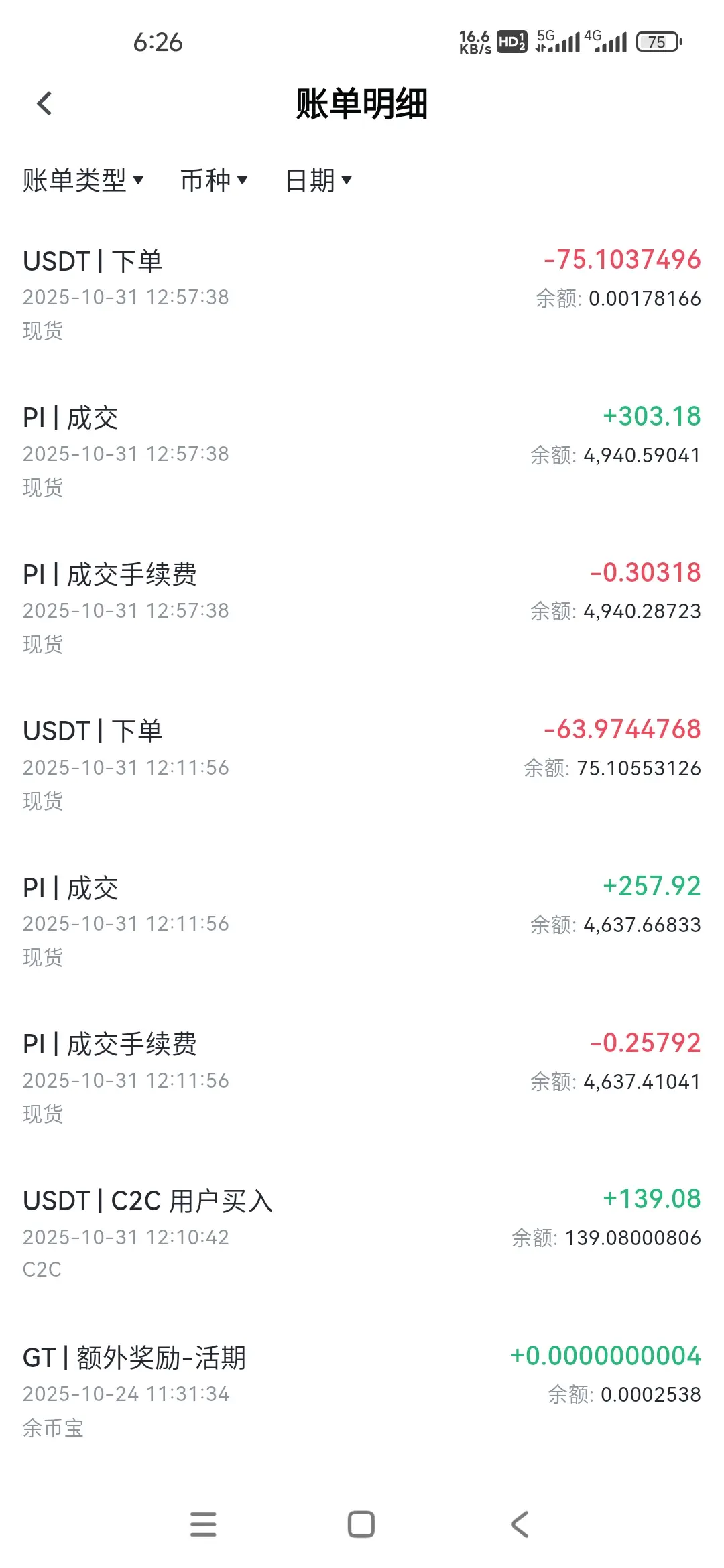View the PI 成交 entry of +303.18
Image resolution: width=724 pixels, height=1568 pixels.
pyautogui.click(x=362, y=451)
